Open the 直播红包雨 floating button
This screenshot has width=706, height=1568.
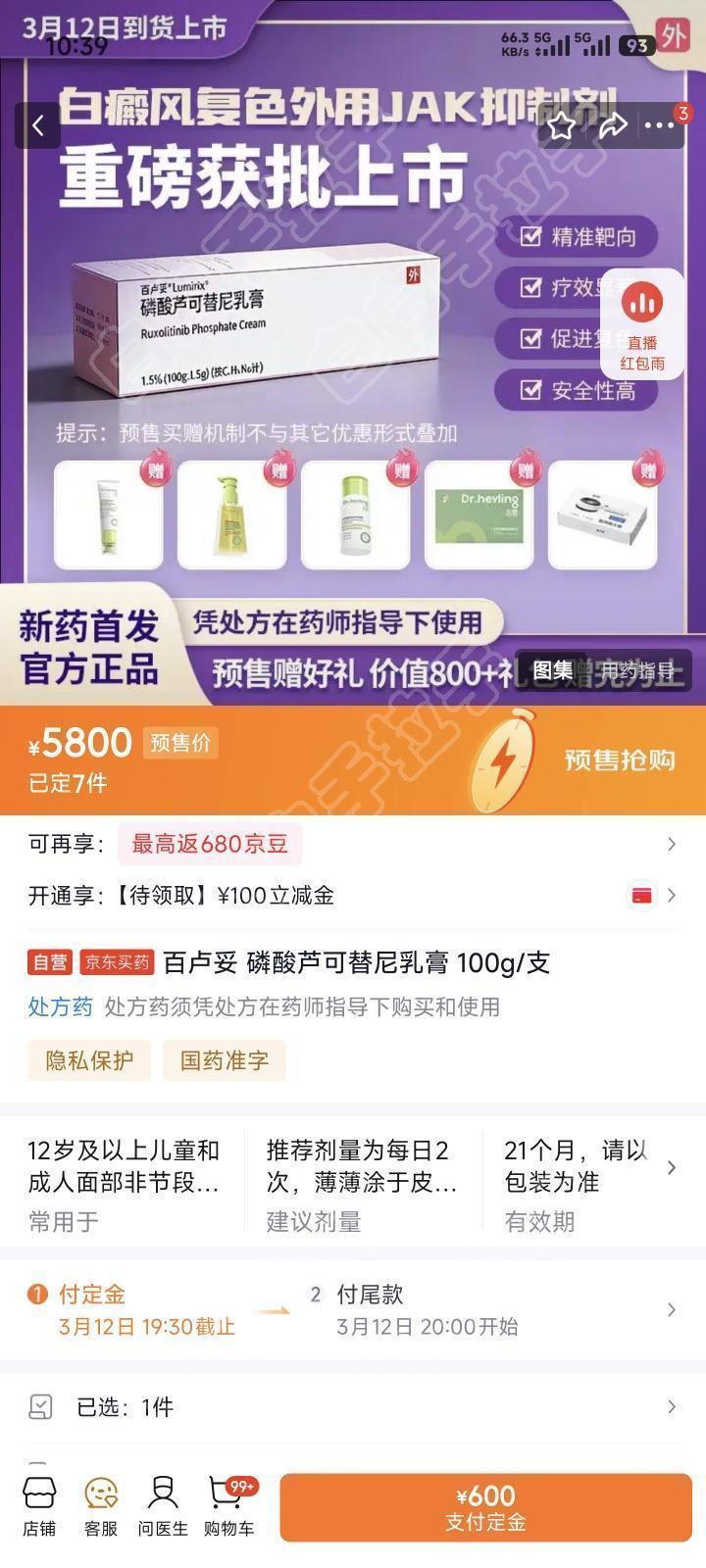[x=642, y=323]
